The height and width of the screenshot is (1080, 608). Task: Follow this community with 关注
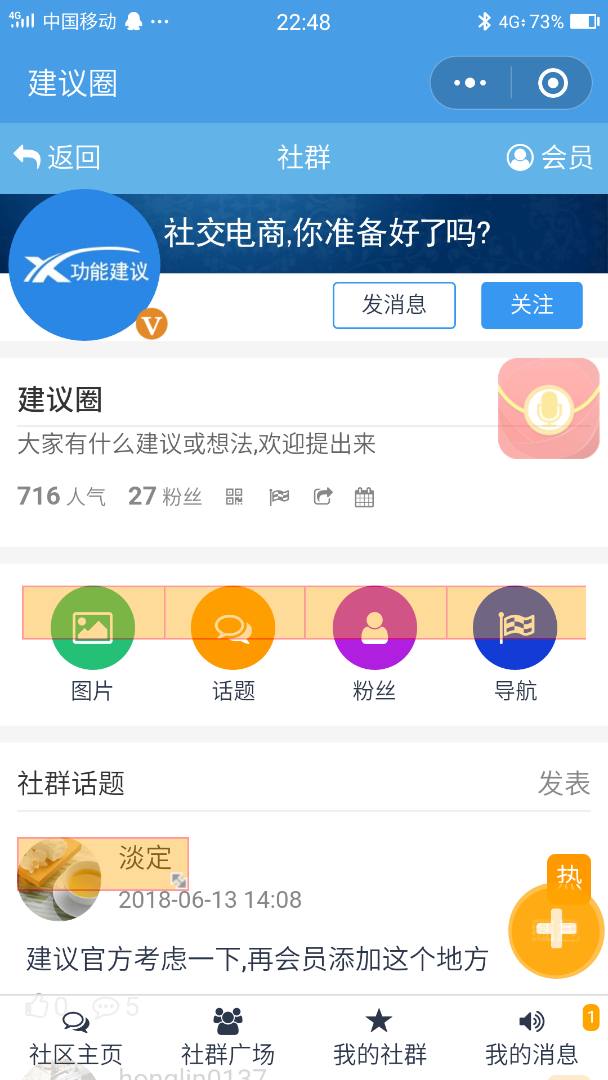coord(531,305)
